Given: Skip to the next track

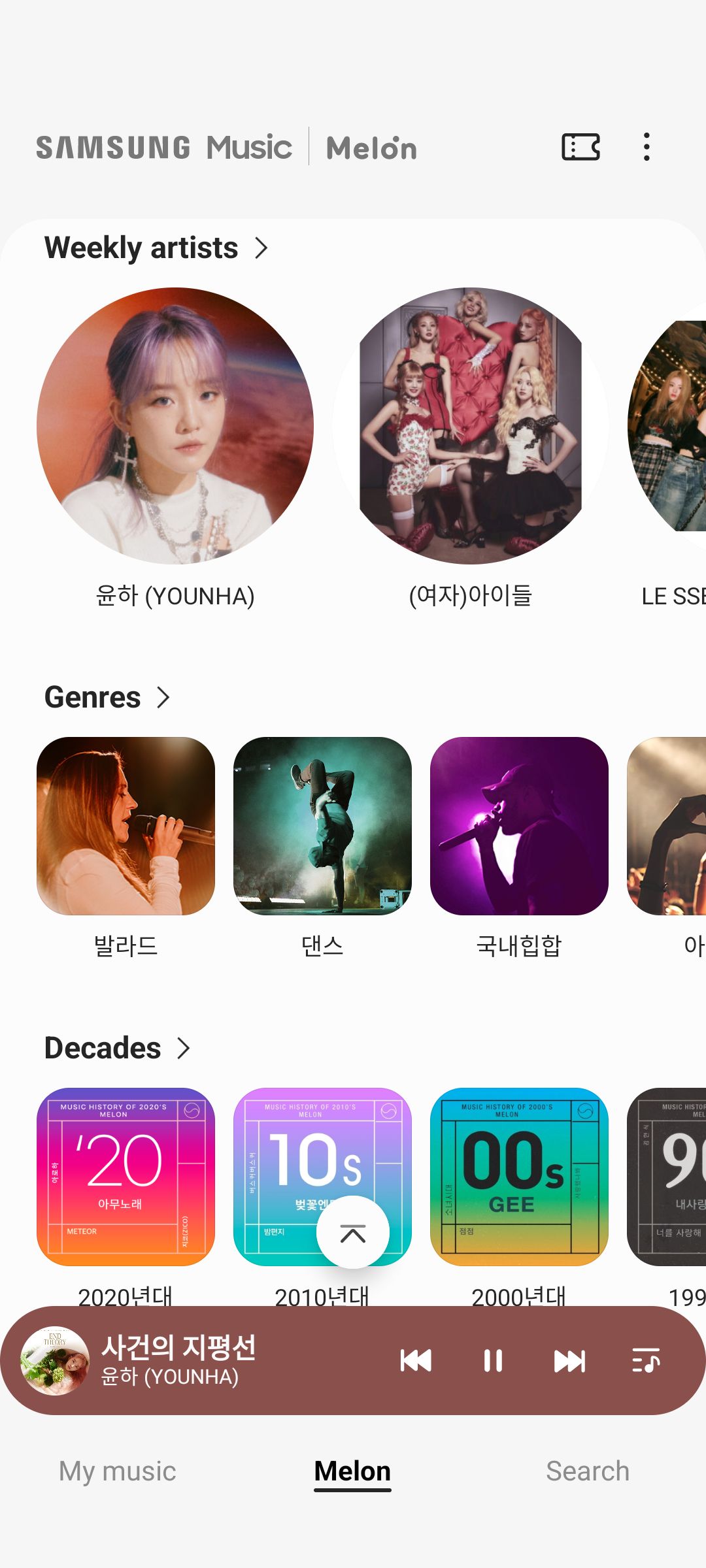Looking at the screenshot, I should pos(569,1361).
